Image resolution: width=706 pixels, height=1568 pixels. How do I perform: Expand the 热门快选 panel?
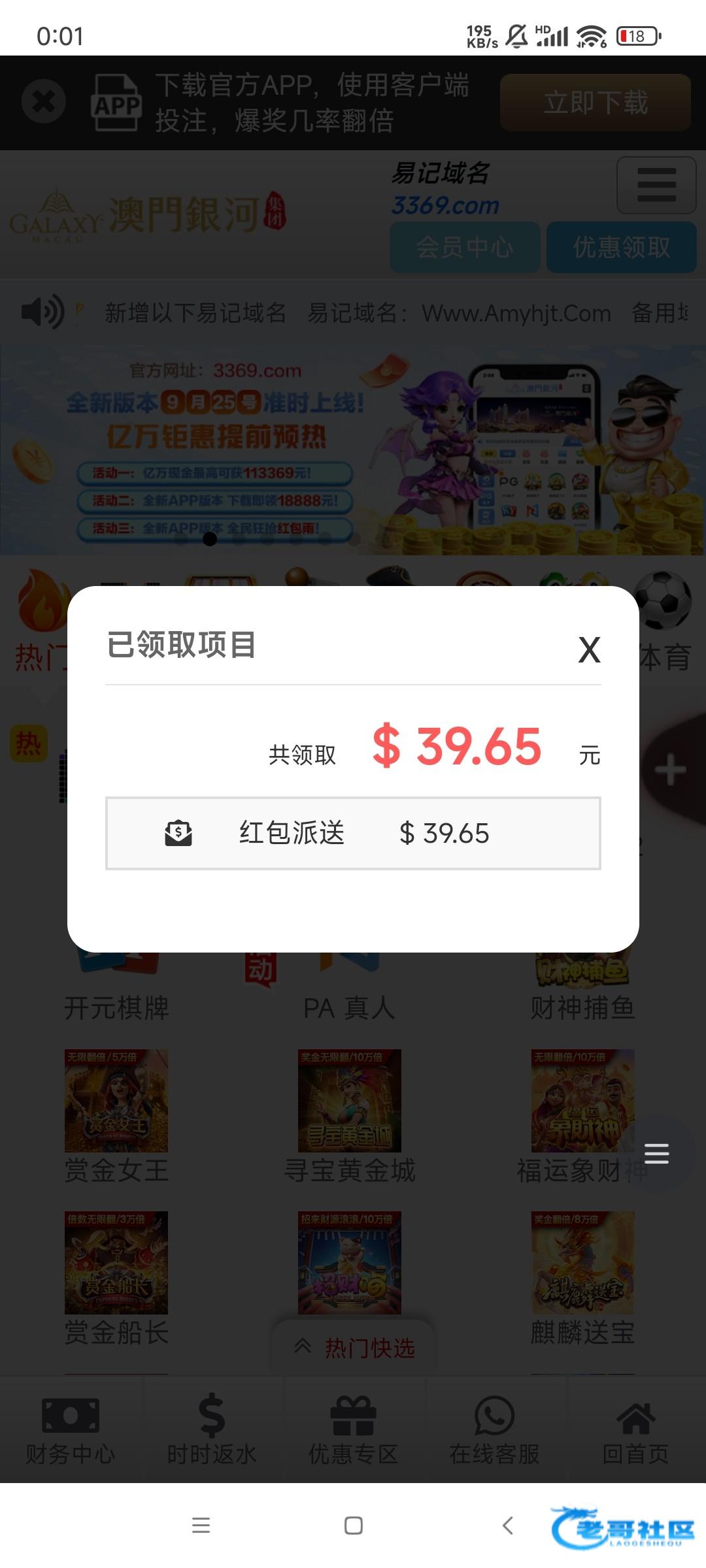[x=354, y=1347]
